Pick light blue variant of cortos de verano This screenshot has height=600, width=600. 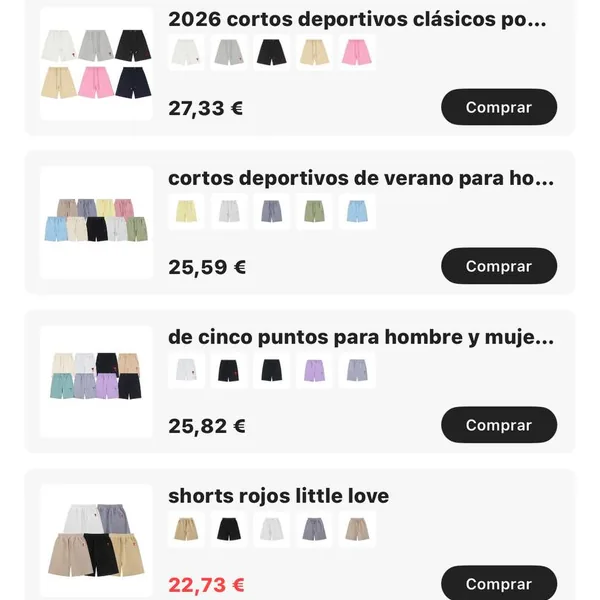tap(357, 211)
